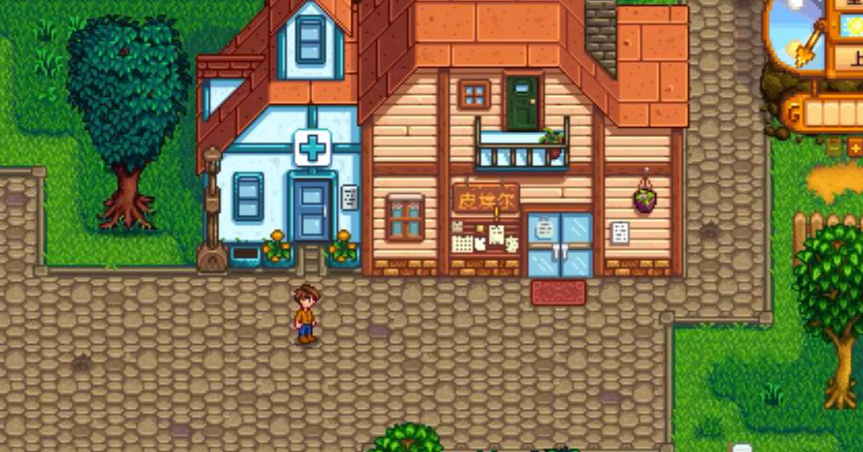863x452 pixels.
Task: Tap the zoom in plus button
Action: 855,147
